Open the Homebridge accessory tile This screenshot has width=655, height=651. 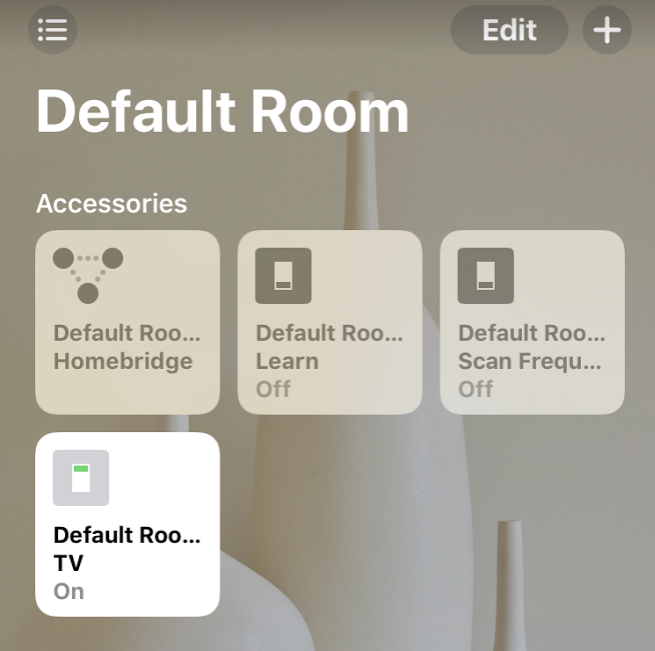click(x=127, y=322)
